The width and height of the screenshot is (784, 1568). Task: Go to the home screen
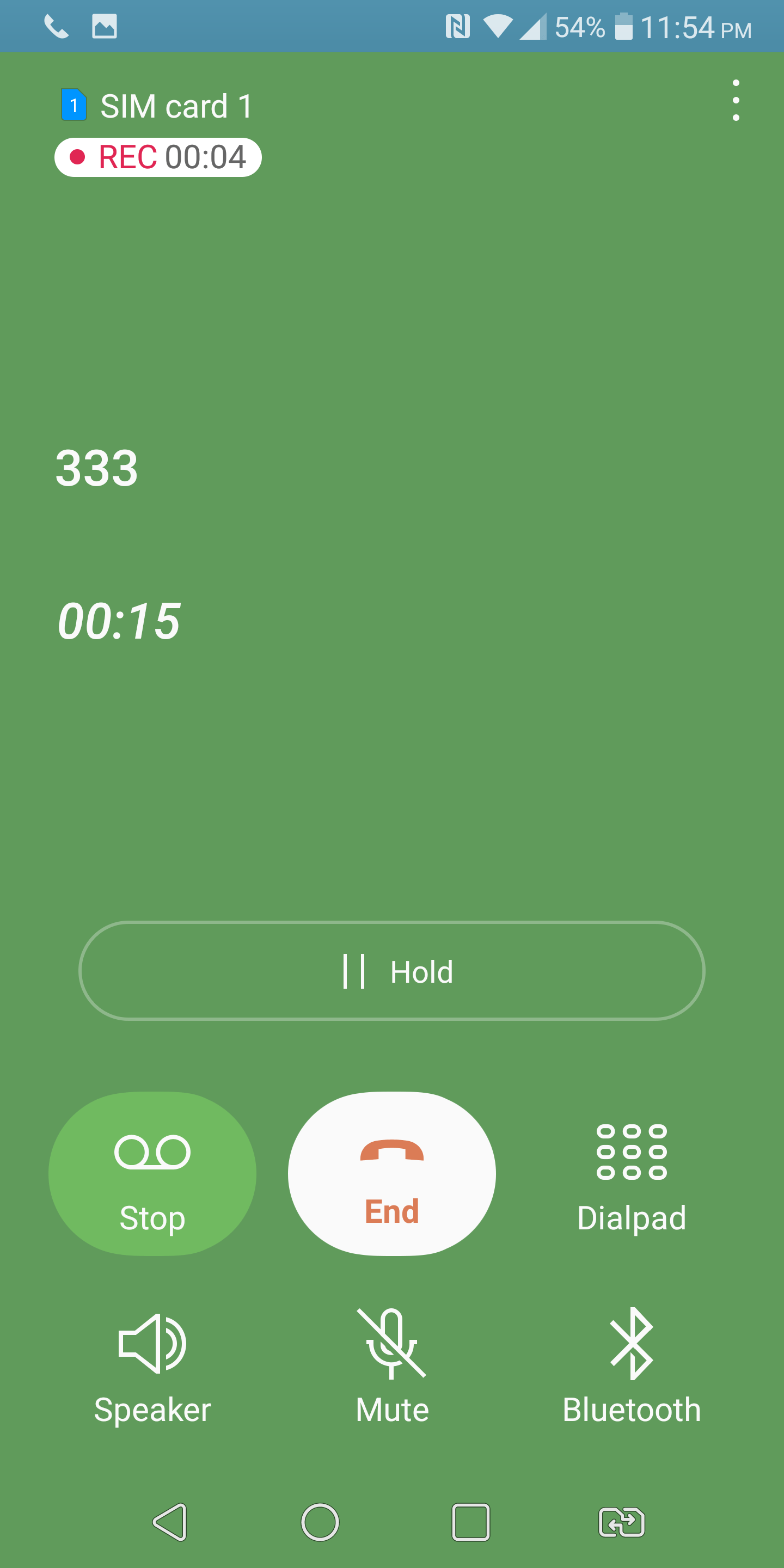click(320, 1522)
